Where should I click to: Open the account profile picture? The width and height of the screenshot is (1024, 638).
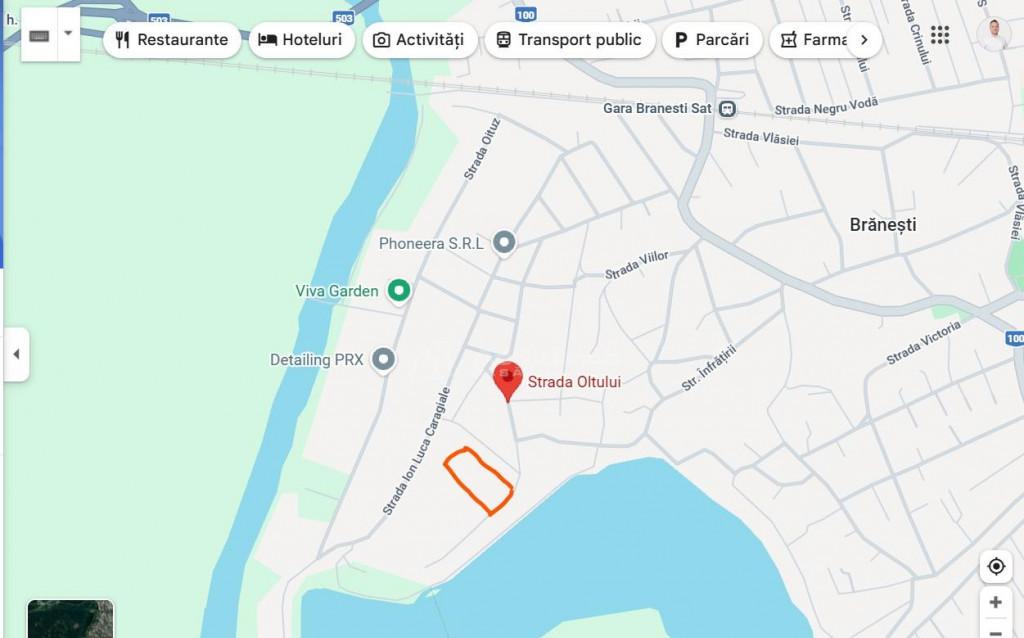(993, 35)
